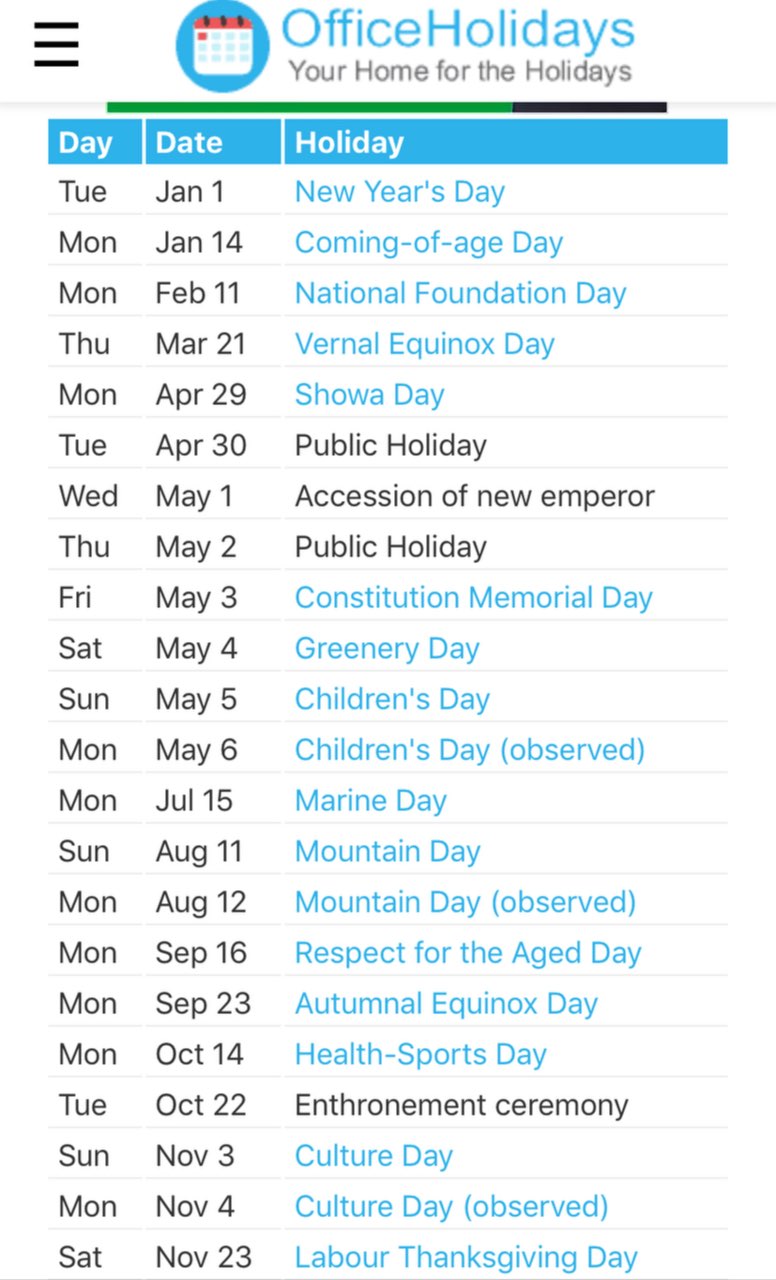Open the hamburger menu
Viewport: 776px width, 1280px height.
[56, 45]
